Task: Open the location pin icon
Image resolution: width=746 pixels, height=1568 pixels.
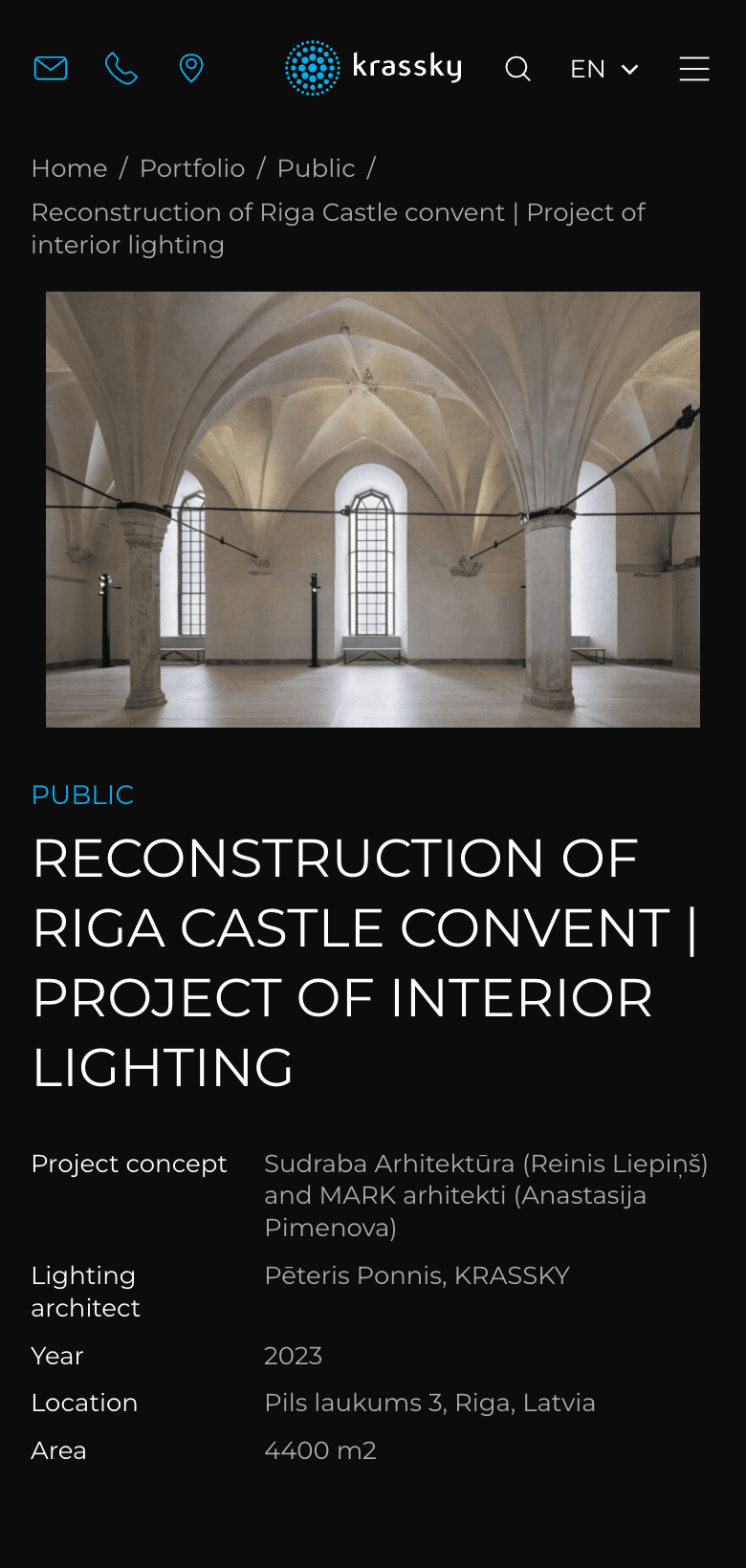Action: tap(191, 69)
